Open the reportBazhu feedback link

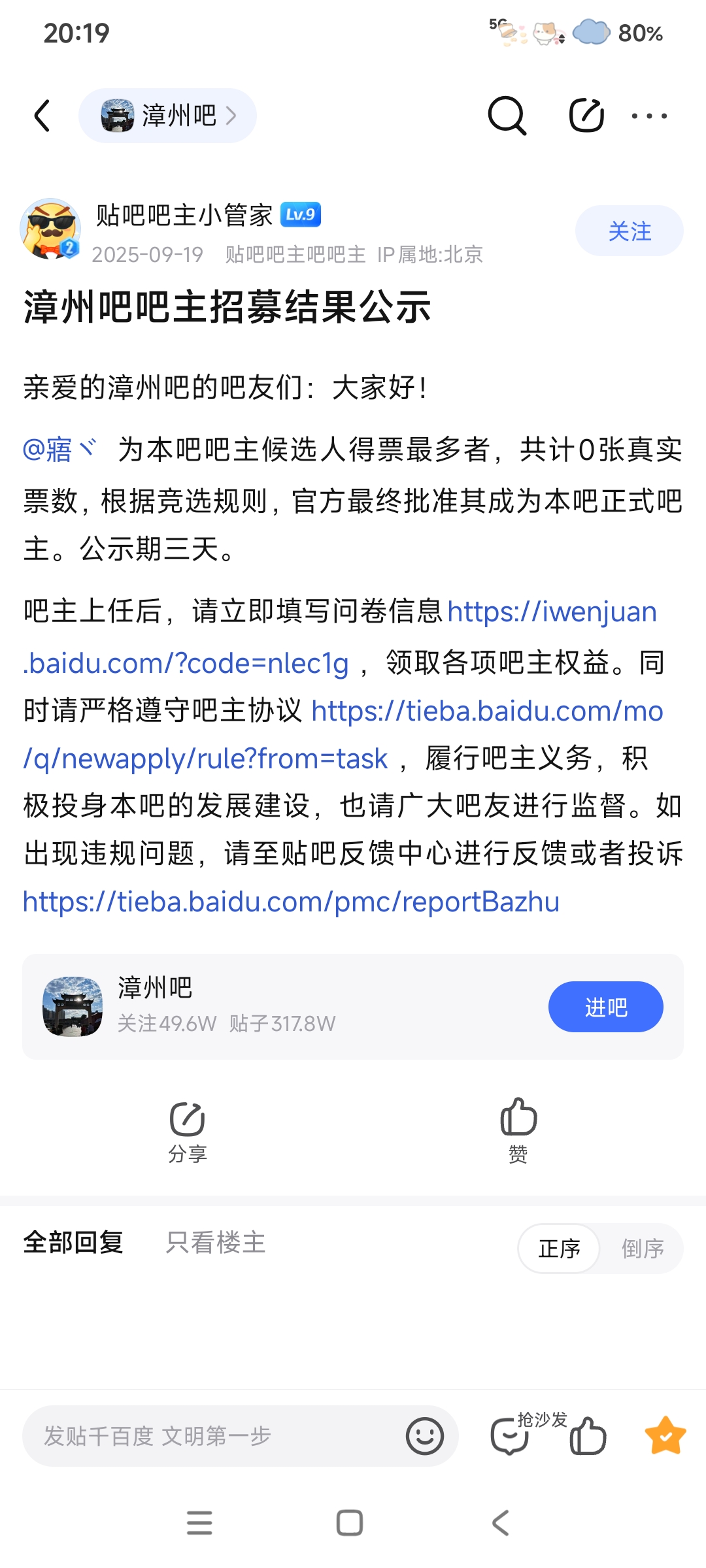click(292, 902)
